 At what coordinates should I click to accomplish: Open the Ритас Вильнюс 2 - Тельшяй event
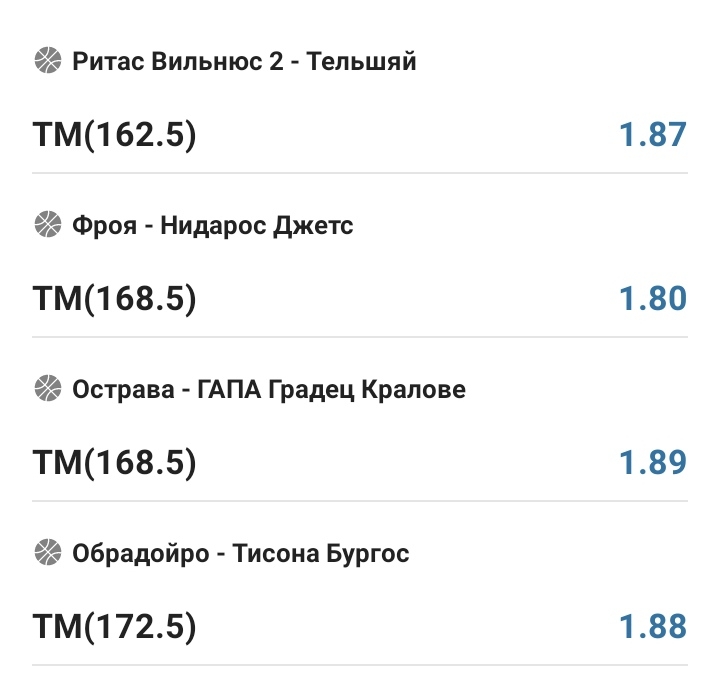click(244, 62)
